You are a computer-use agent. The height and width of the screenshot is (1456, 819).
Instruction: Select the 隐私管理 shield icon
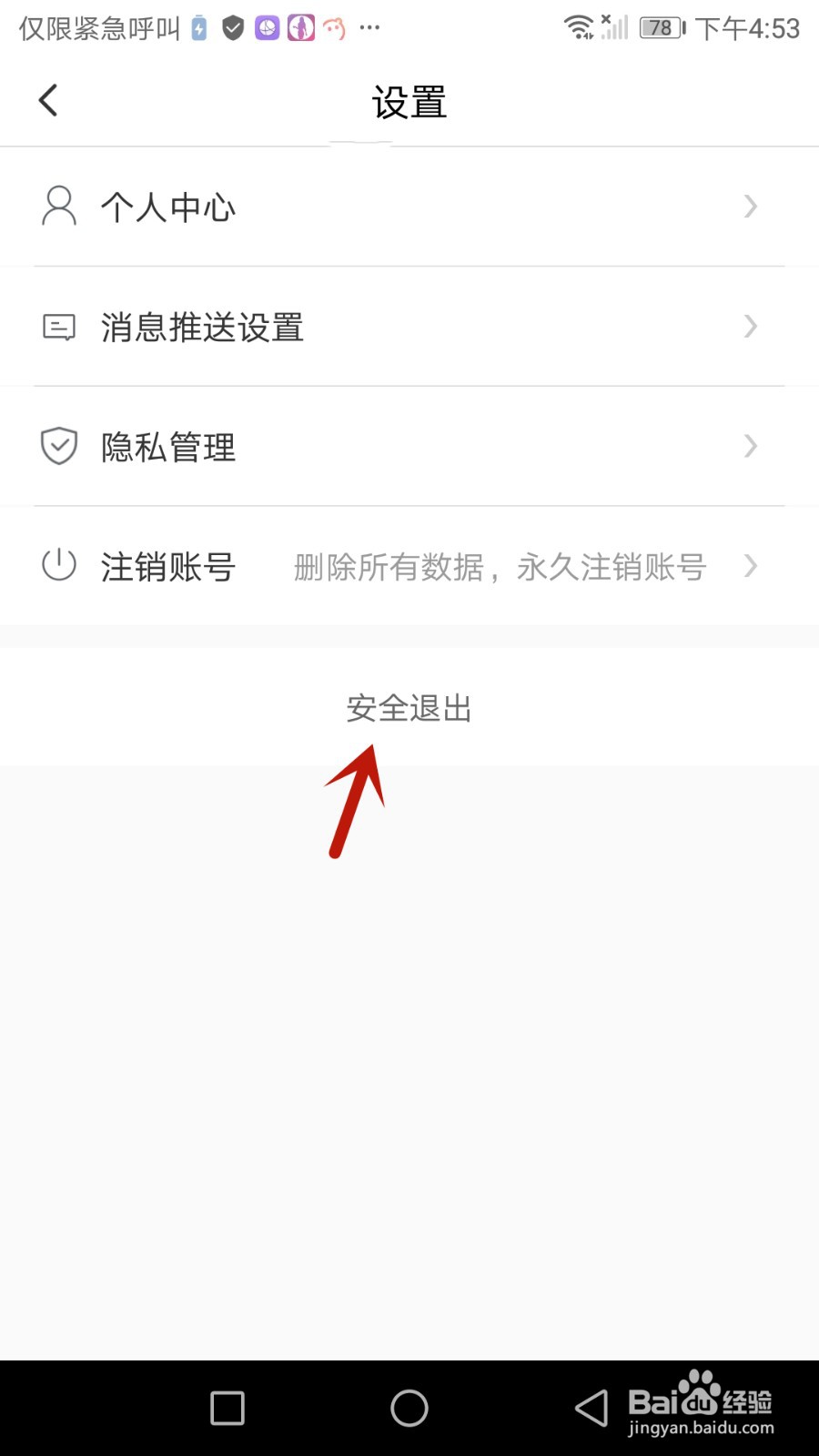click(58, 446)
